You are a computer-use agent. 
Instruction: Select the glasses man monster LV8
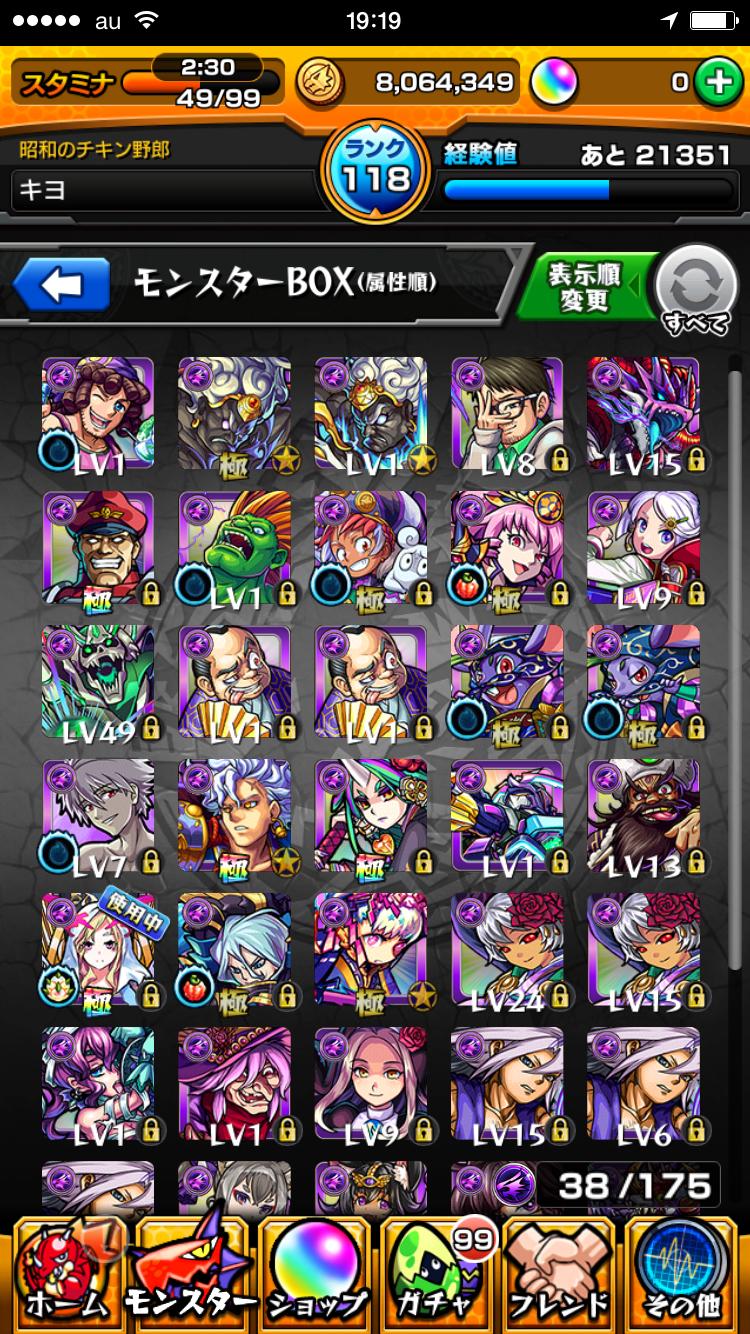pos(507,414)
